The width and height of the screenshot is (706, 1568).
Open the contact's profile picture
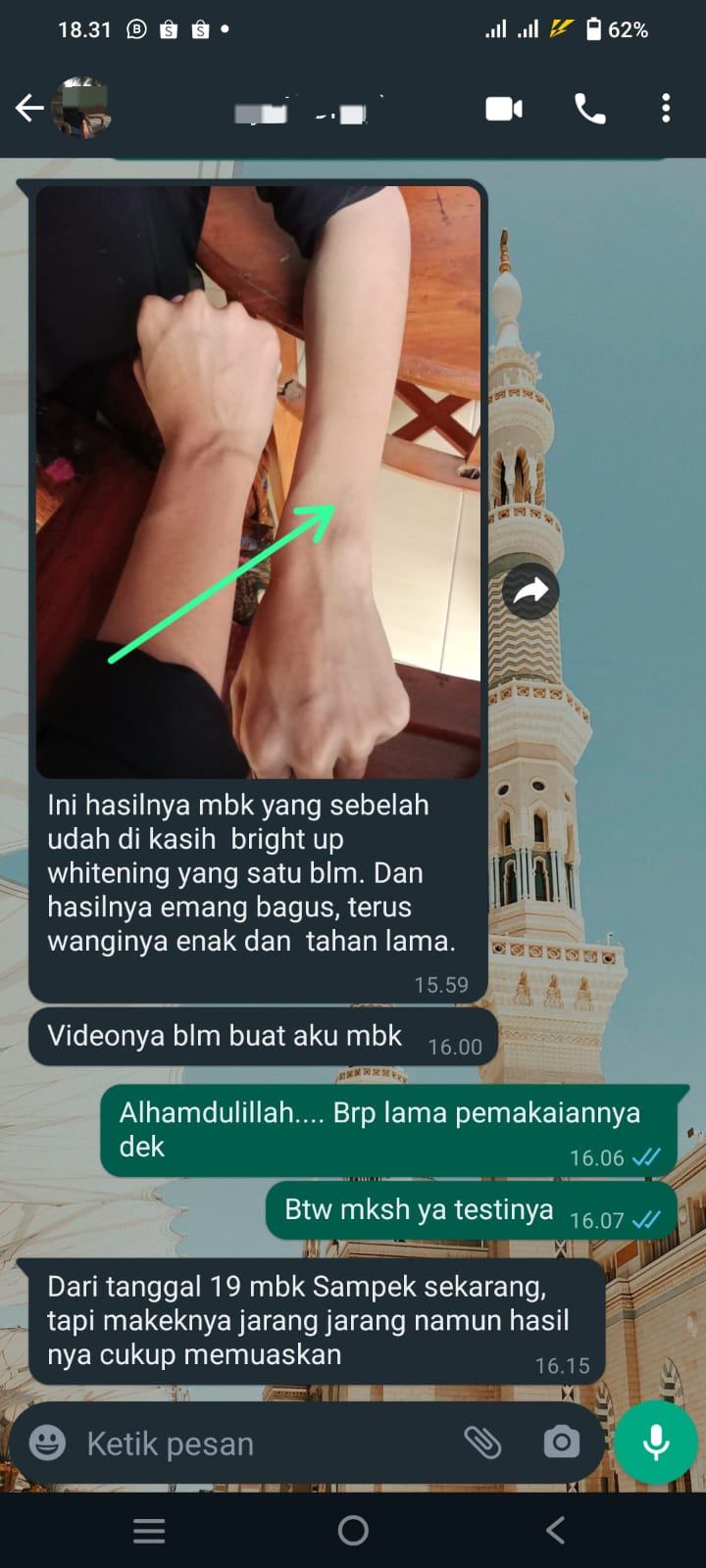[82, 108]
